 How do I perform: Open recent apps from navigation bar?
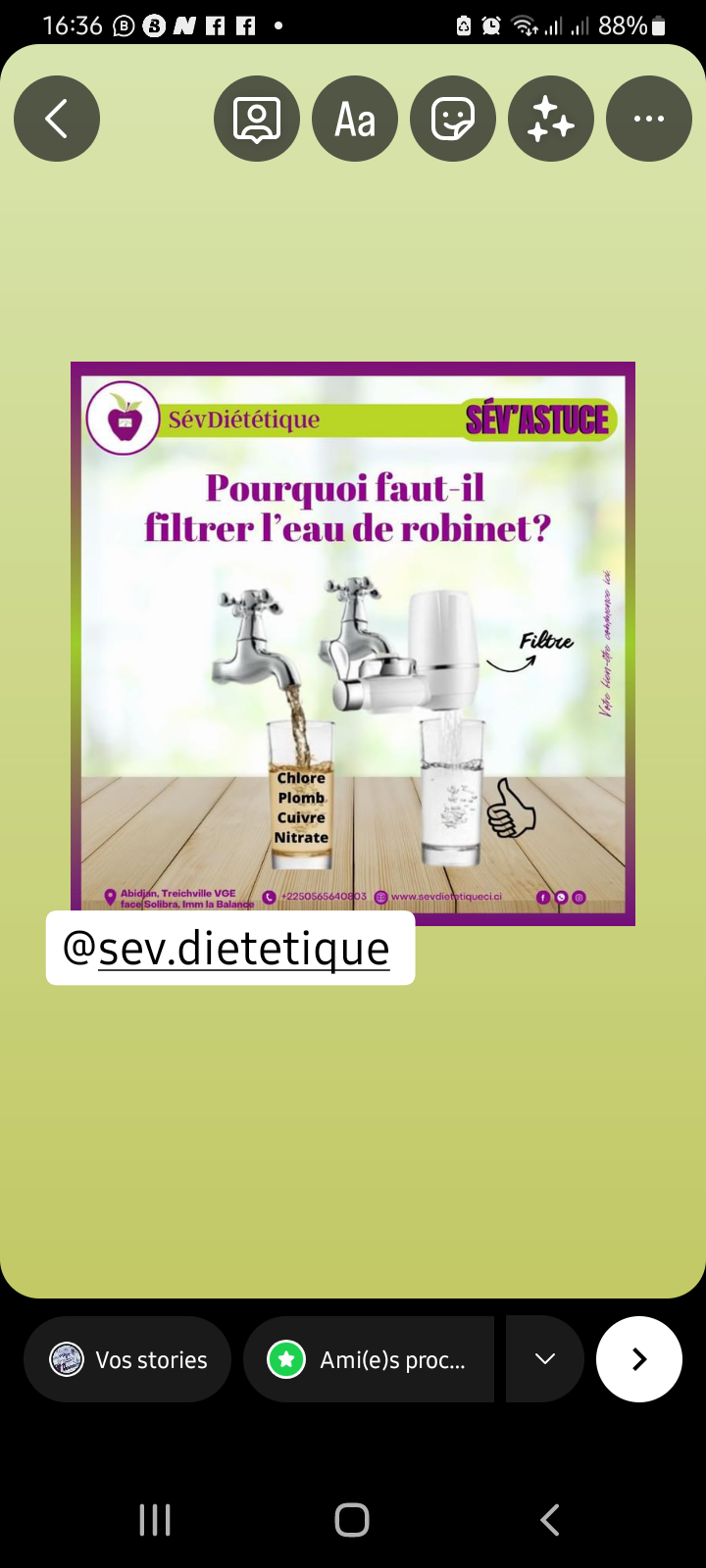pos(155,1520)
